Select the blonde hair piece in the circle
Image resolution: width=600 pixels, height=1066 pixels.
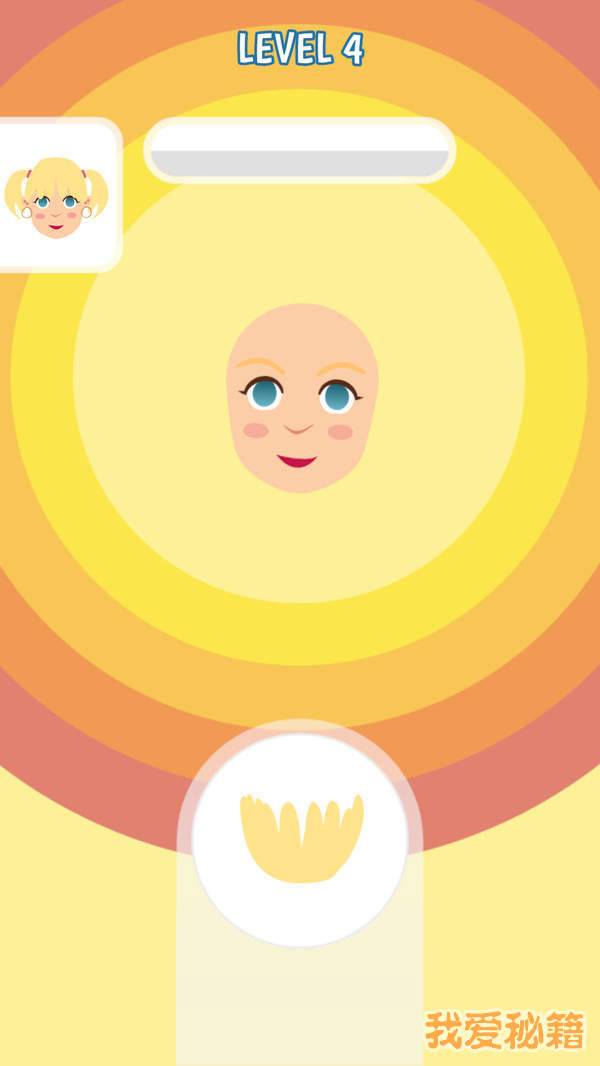pyautogui.click(x=301, y=837)
